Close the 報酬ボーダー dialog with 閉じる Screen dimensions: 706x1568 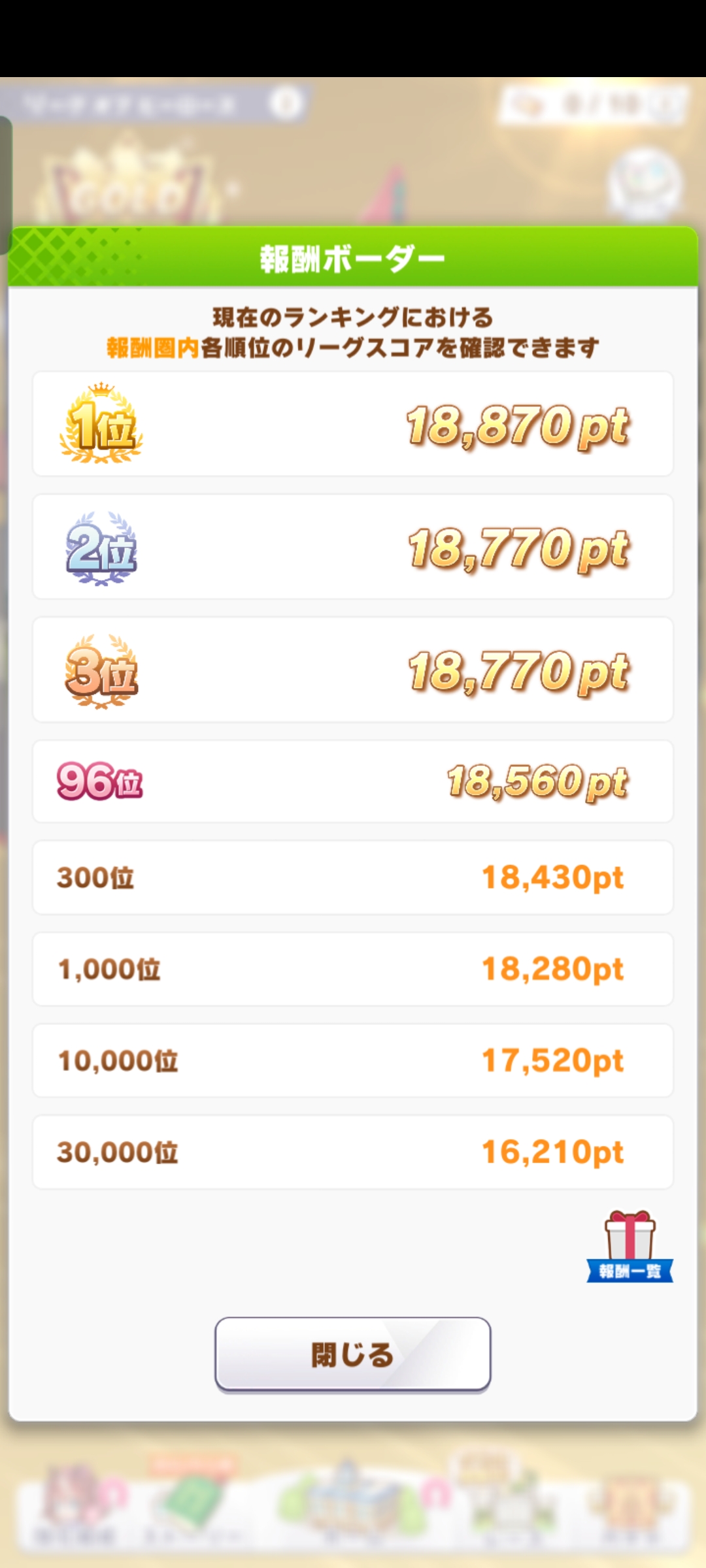click(352, 1354)
